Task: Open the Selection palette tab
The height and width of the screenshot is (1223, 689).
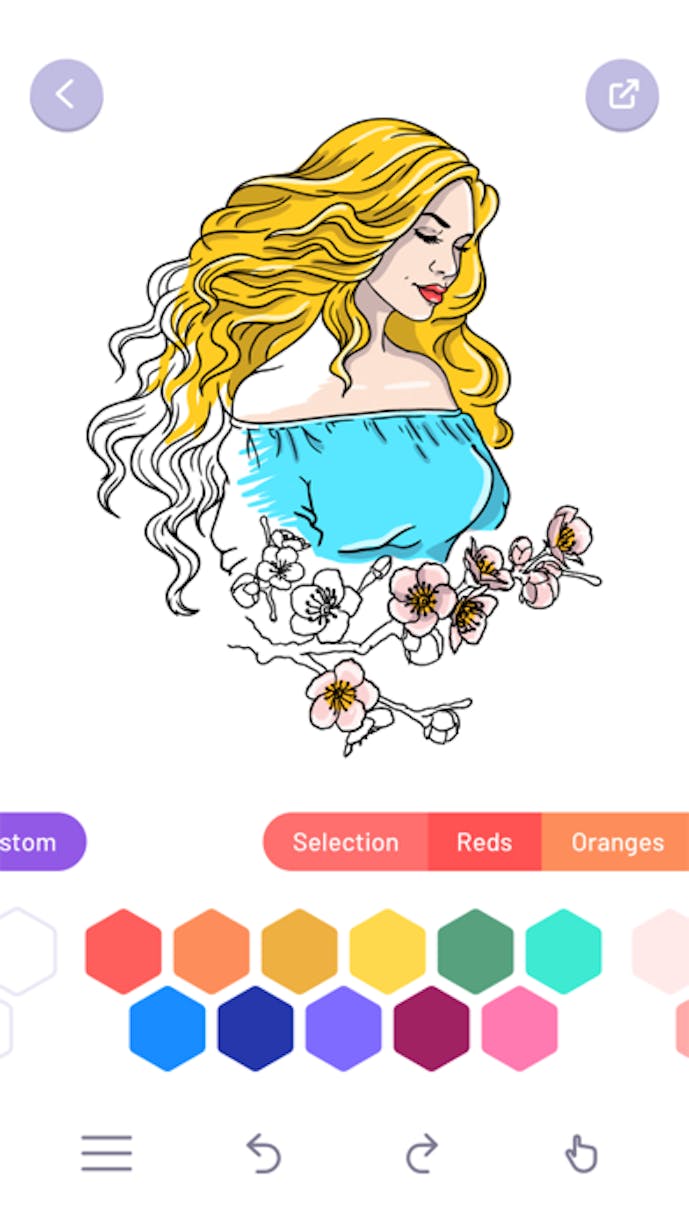Action: click(345, 842)
